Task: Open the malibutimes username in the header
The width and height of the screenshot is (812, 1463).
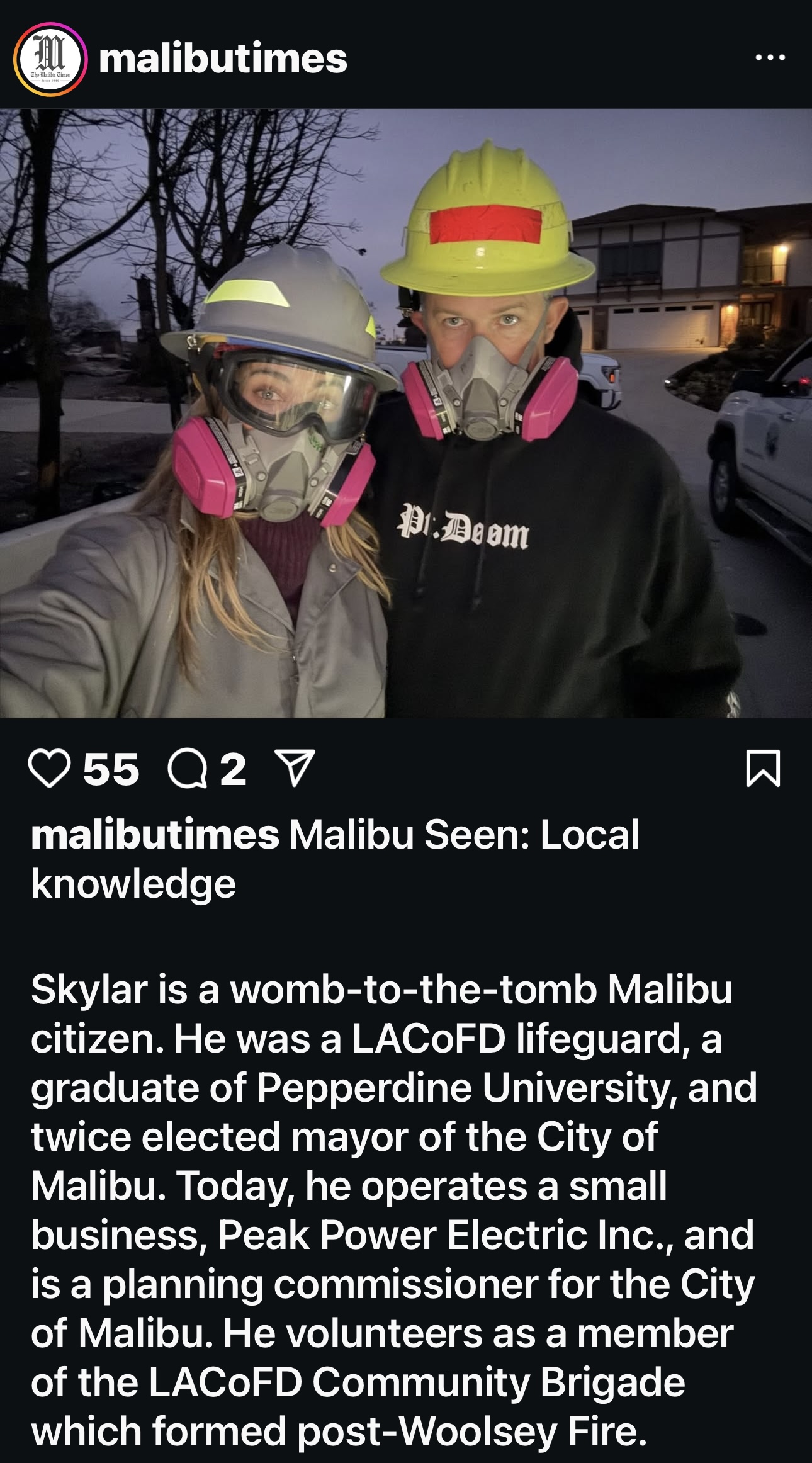Action: point(223,59)
